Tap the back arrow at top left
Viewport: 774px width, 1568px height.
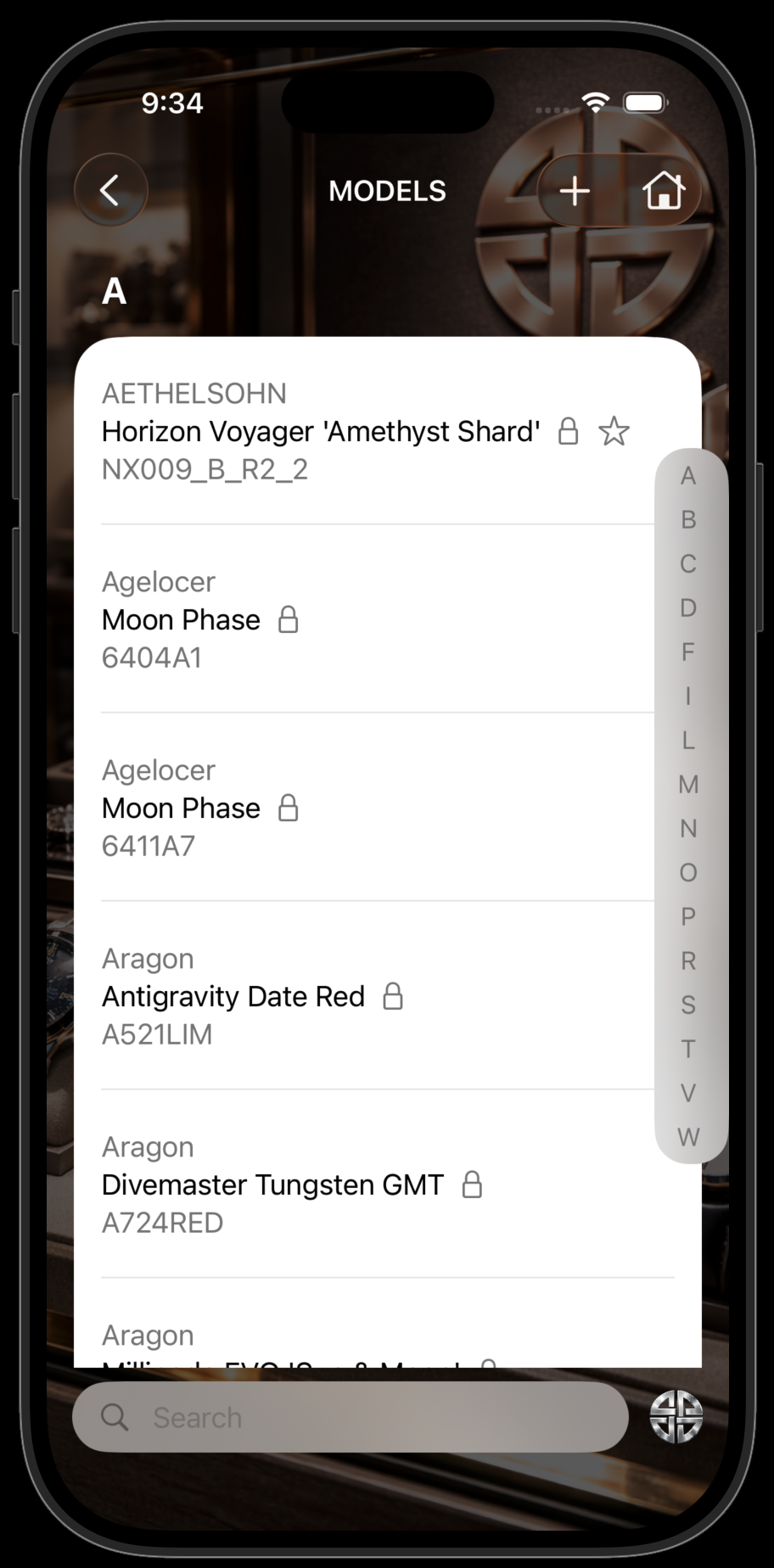pyautogui.click(x=111, y=190)
